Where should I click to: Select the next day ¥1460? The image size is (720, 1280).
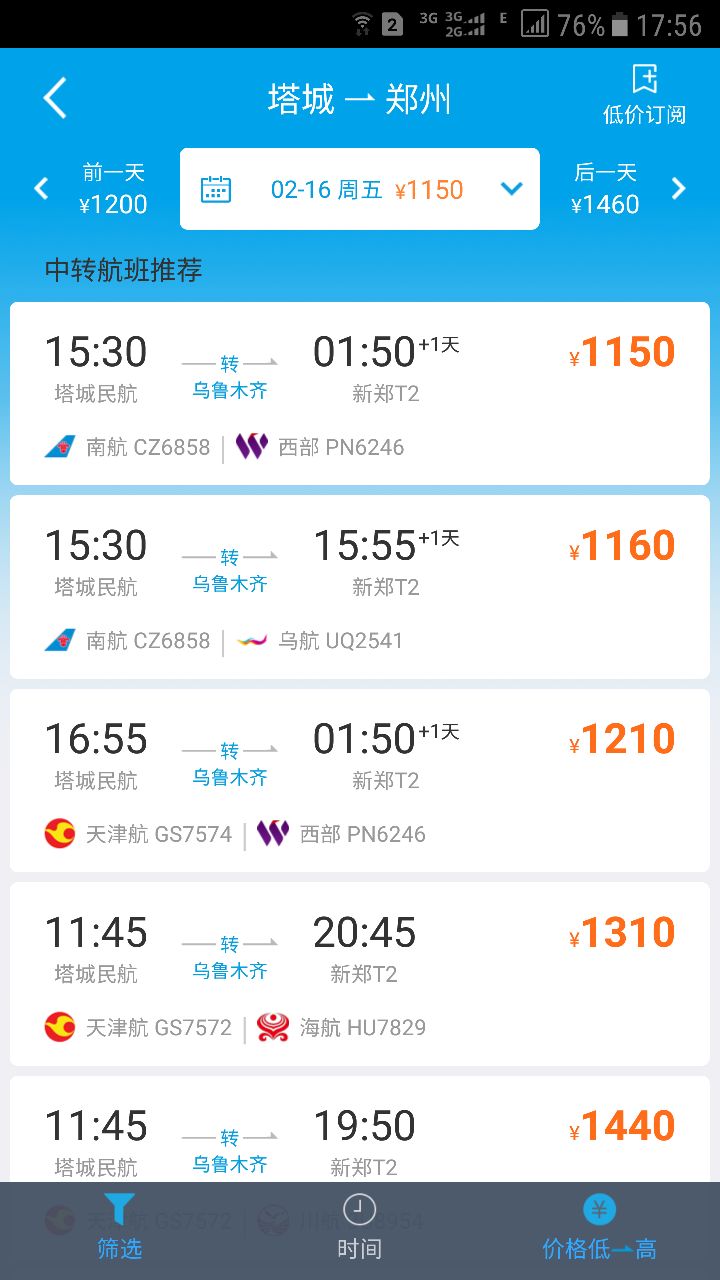620,189
